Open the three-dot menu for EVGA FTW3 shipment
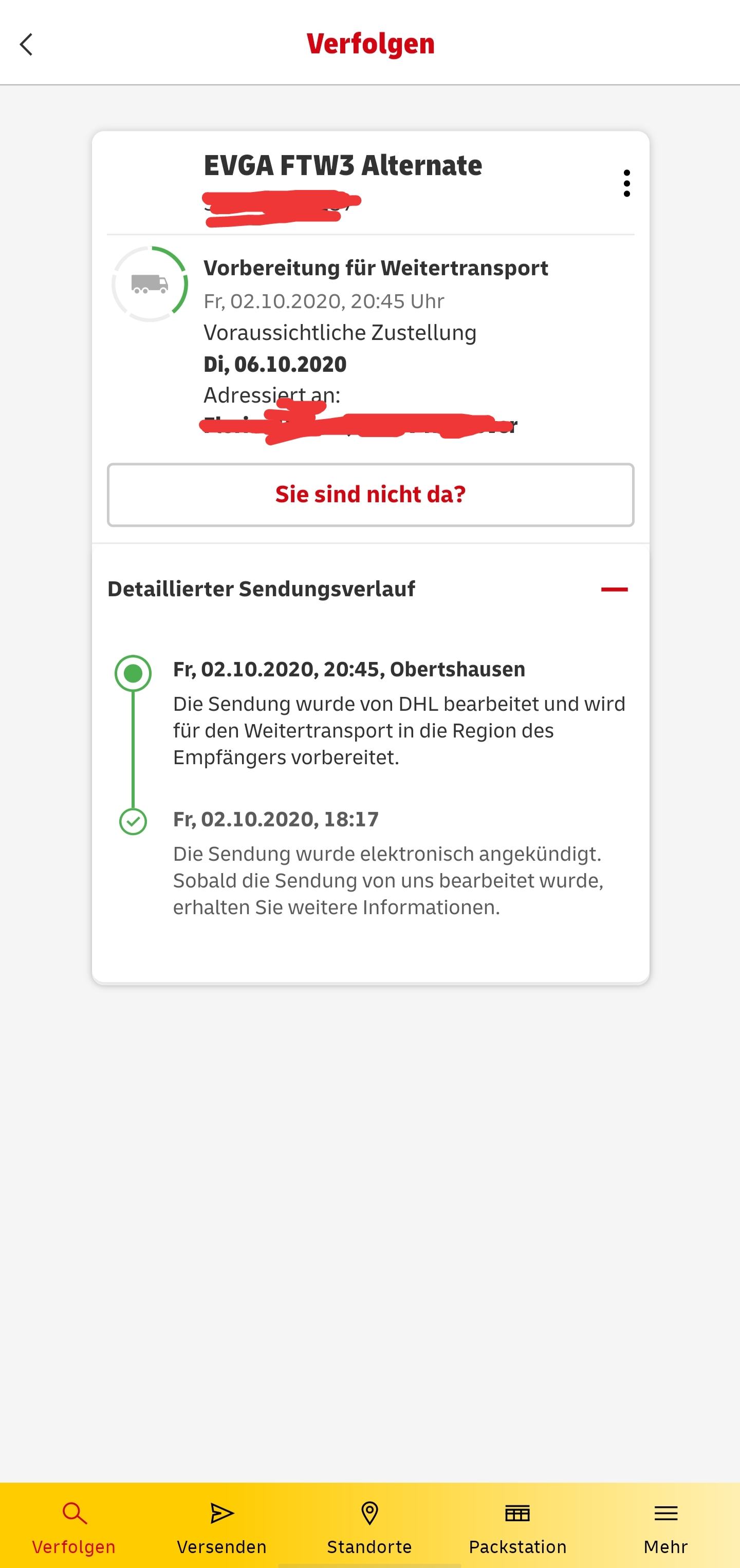 626,183
